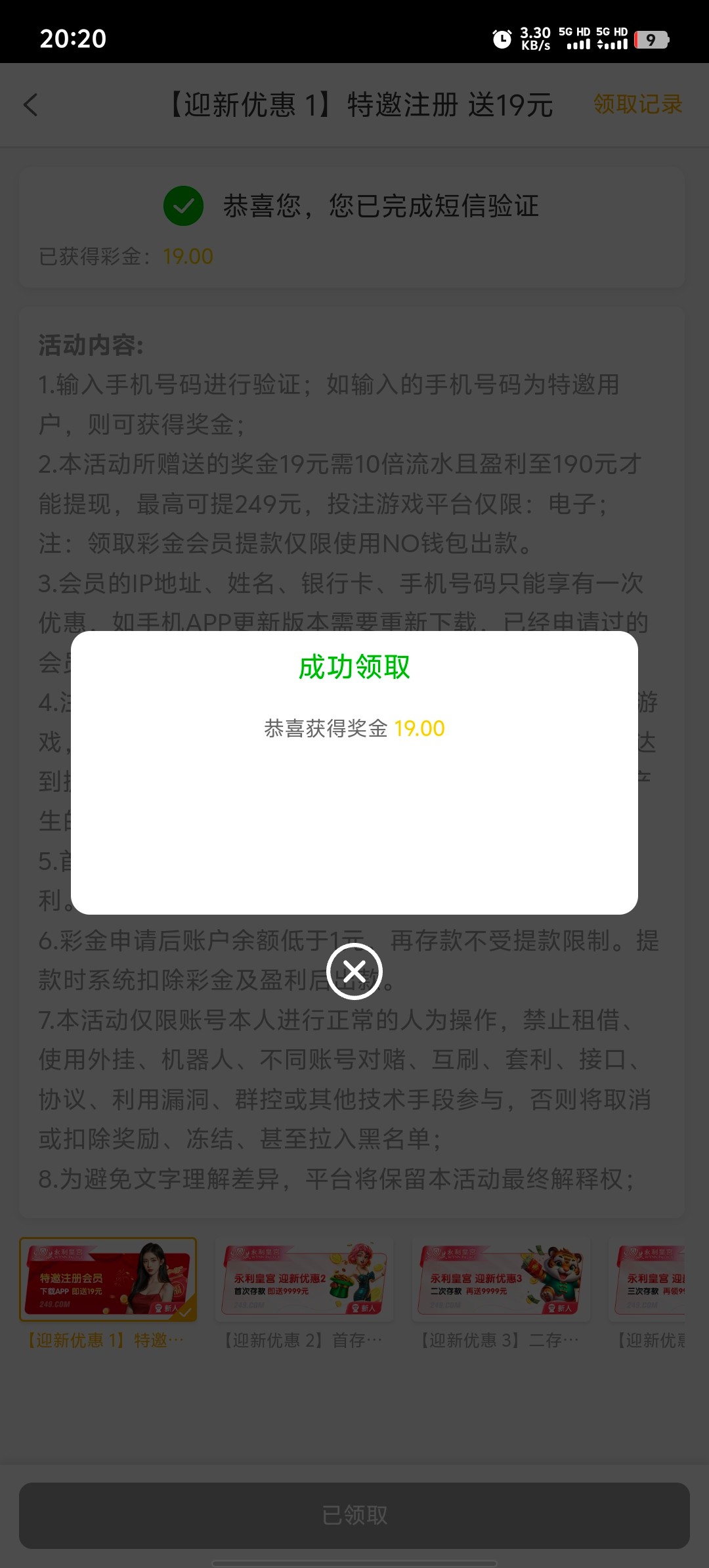Open 领取记录 claim history
Image resolution: width=709 pixels, height=1568 pixels.
(637, 104)
